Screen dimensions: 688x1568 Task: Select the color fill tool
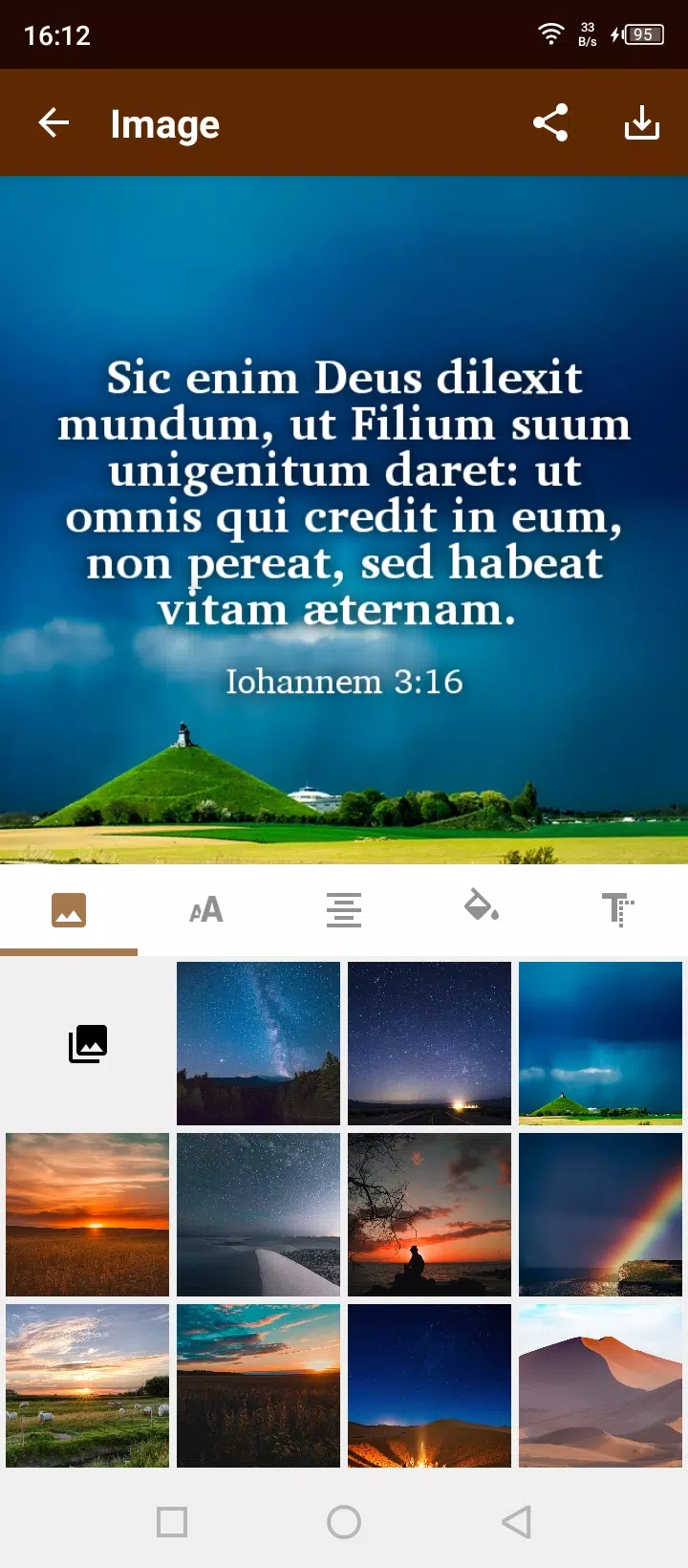point(481,909)
